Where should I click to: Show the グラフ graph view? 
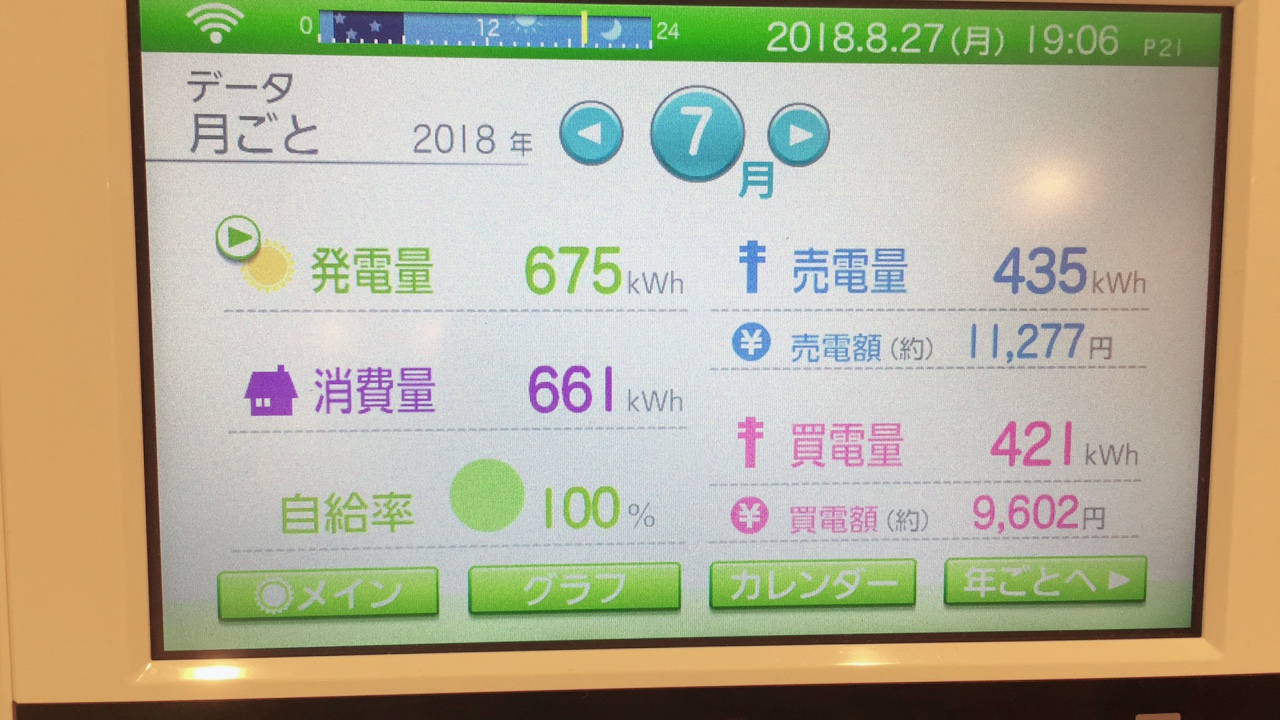pos(574,589)
